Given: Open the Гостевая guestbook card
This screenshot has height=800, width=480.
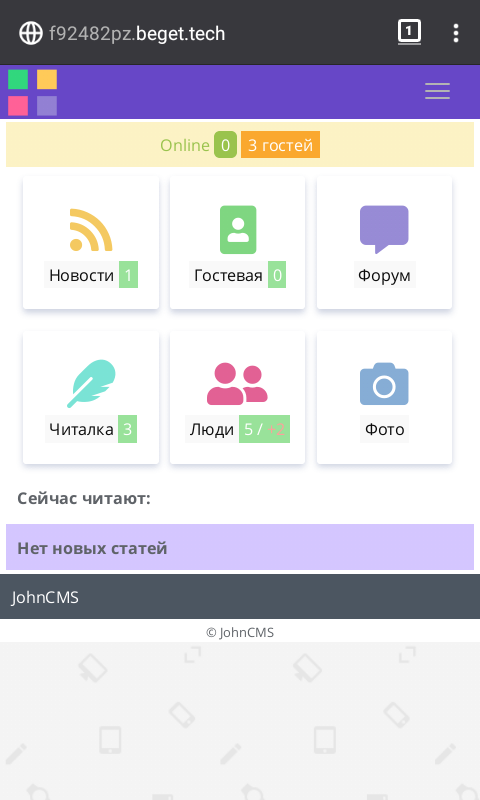Looking at the screenshot, I should (237, 242).
